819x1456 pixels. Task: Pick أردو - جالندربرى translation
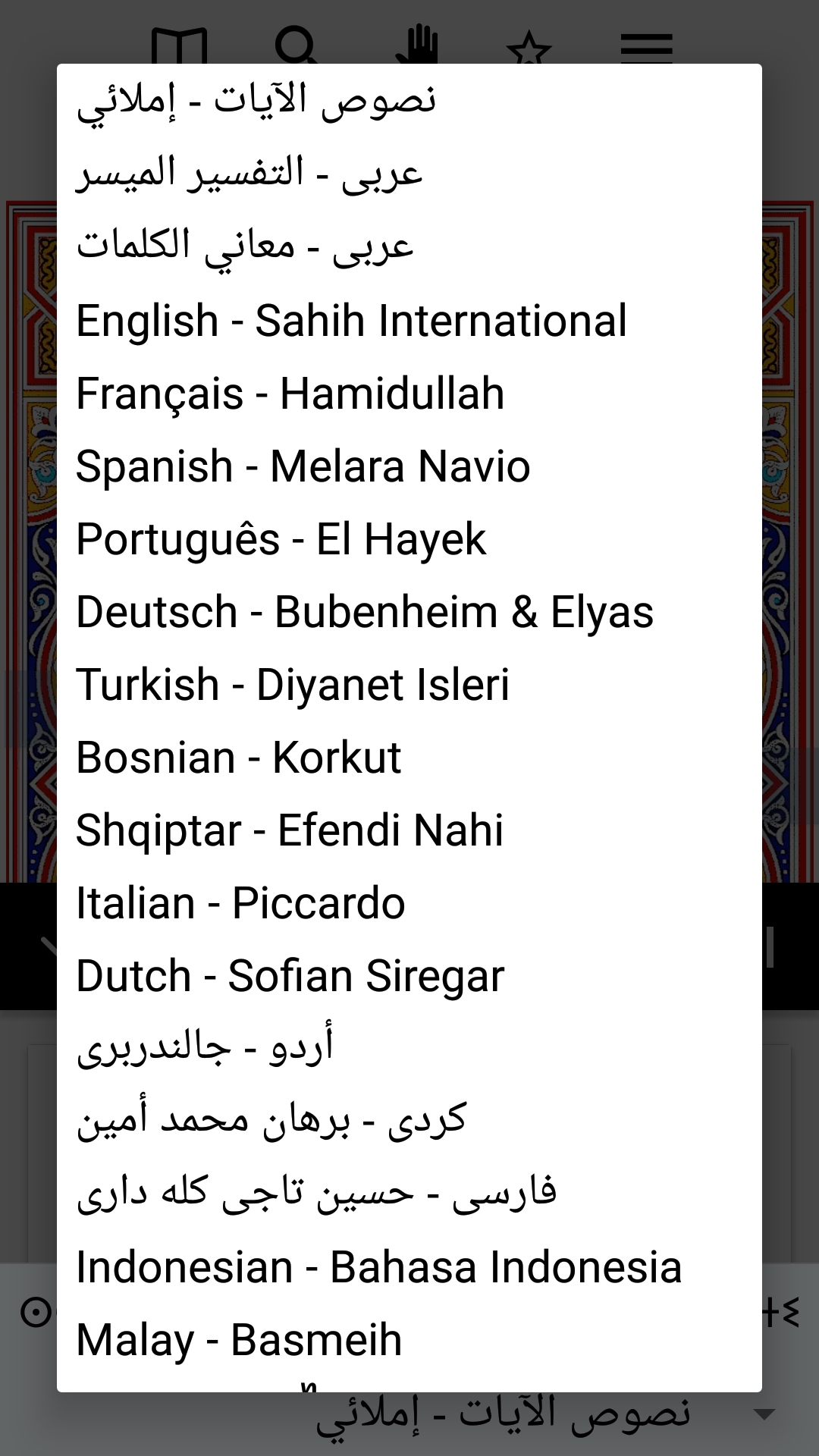tap(409, 1048)
